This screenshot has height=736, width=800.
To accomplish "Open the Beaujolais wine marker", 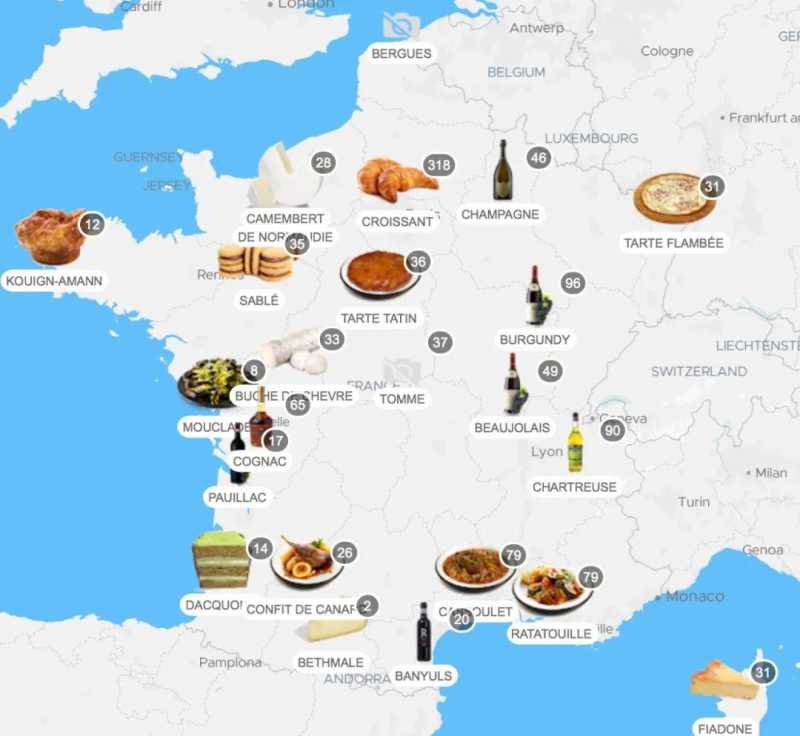I will point(513,383).
